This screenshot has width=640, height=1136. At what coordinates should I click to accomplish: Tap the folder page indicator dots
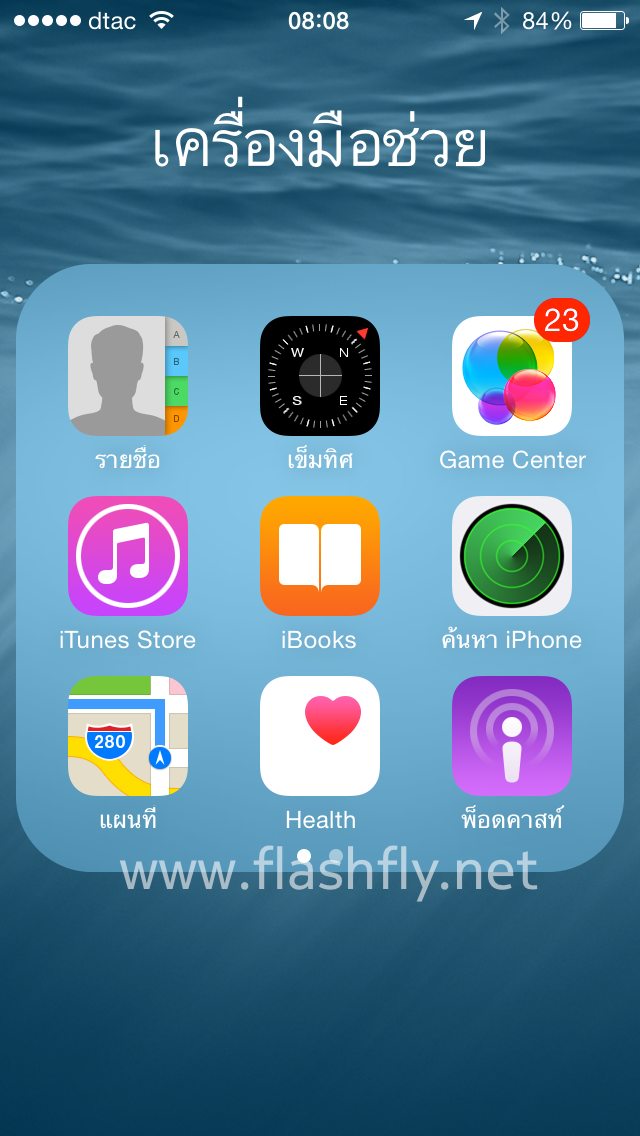coord(320,856)
